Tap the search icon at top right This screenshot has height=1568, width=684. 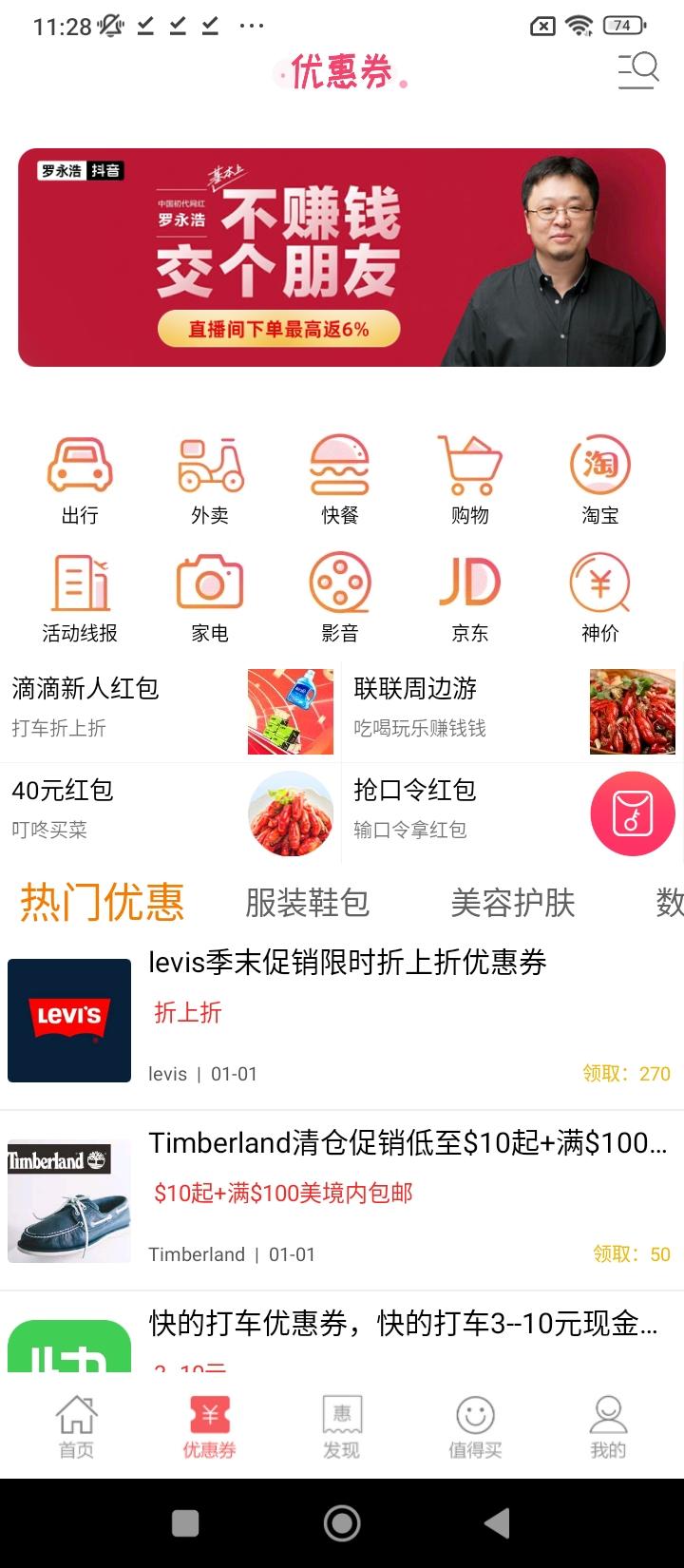pyautogui.click(x=636, y=68)
